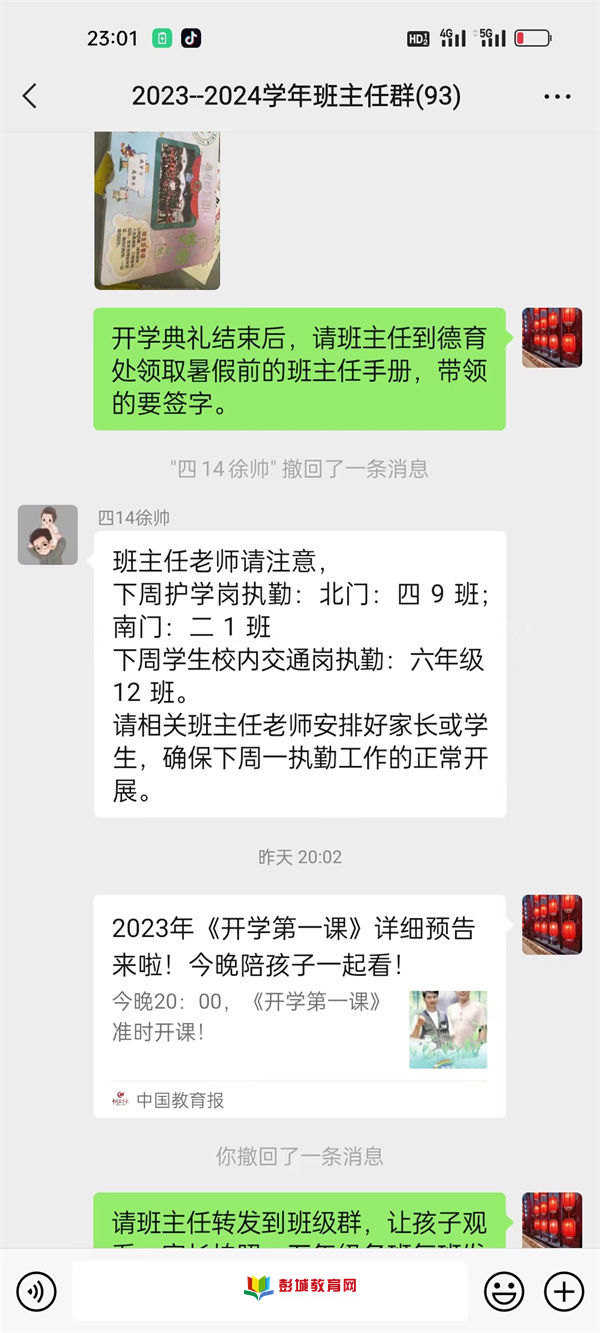
Task: Open the plus attachment menu
Action: tap(564, 1291)
